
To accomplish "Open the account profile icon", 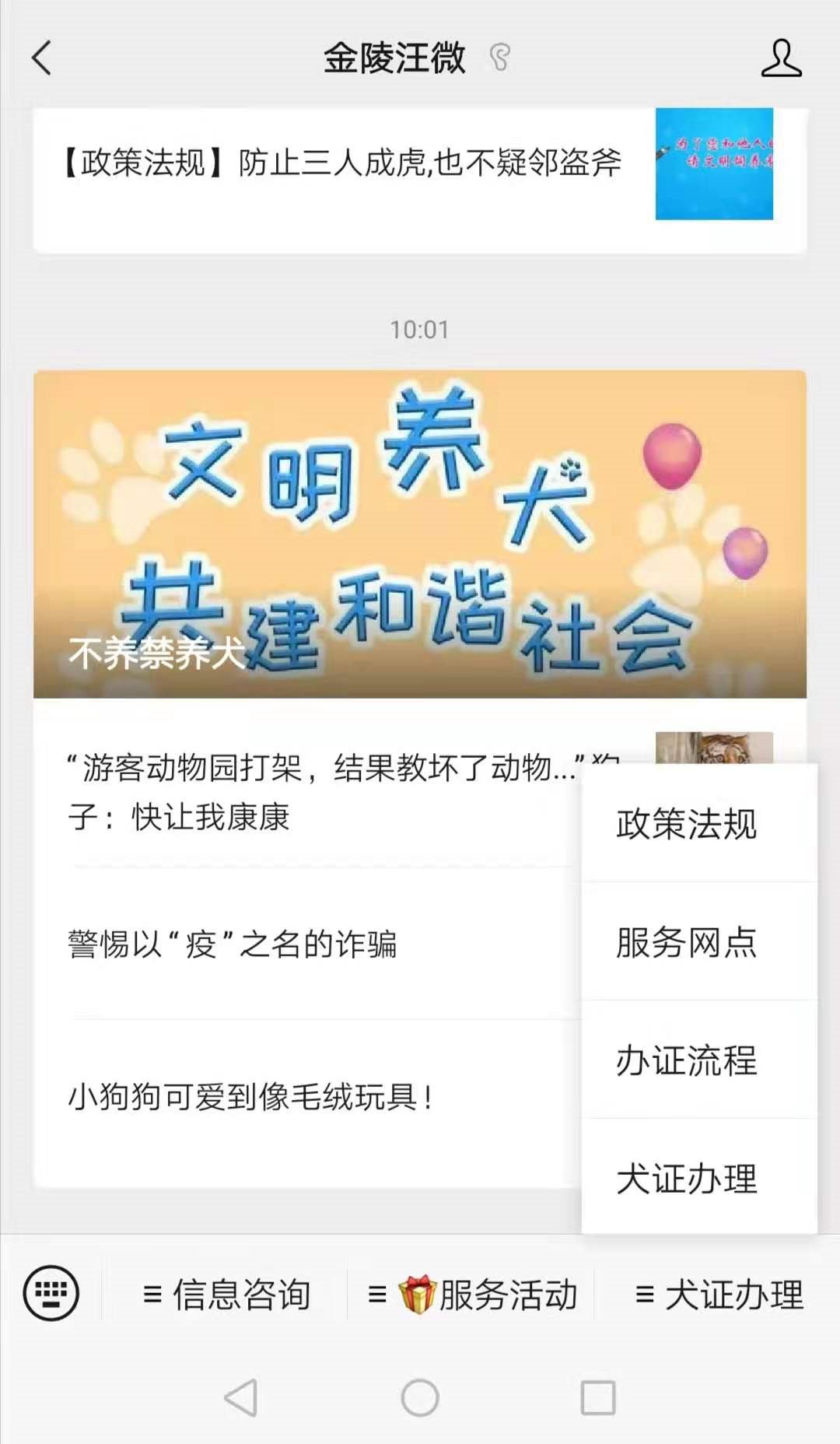I will [781, 58].
